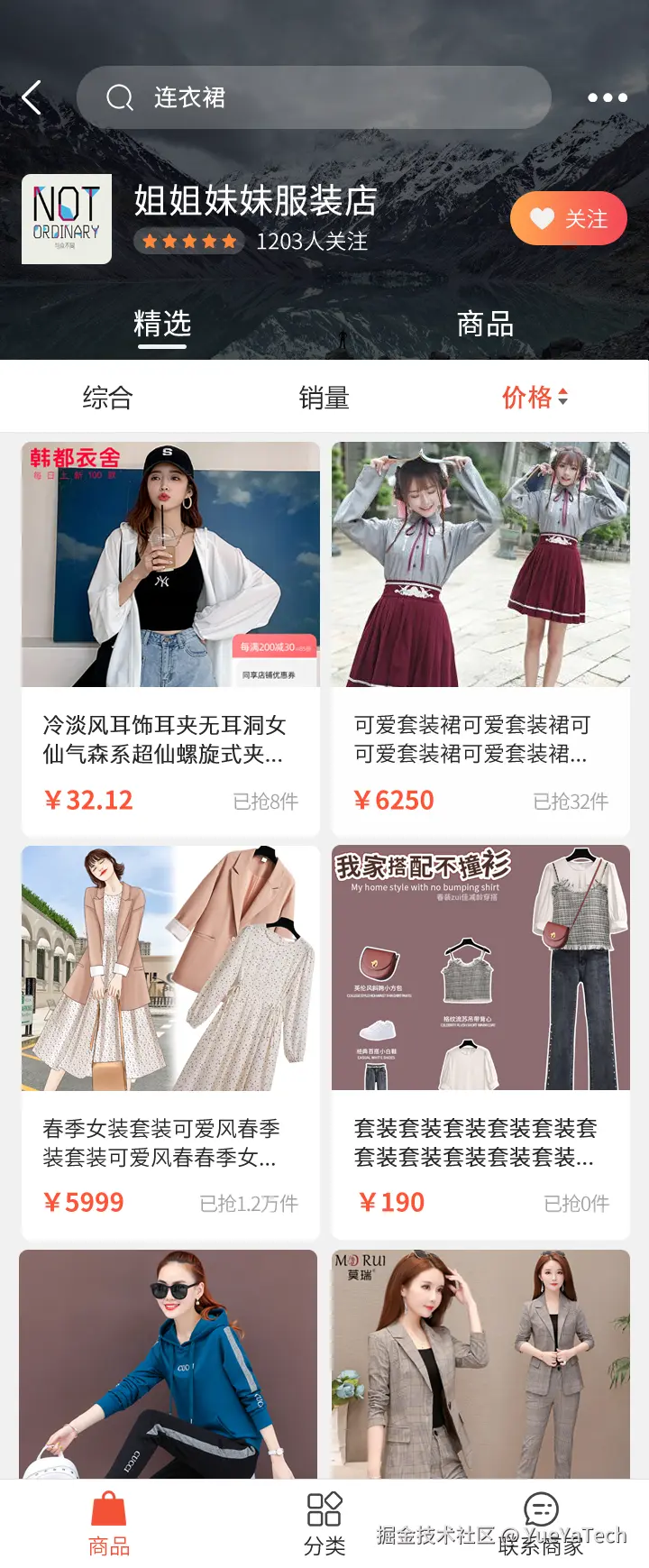Open the three-dot more options menu
The height and width of the screenshot is (1568, 649).
pyautogui.click(x=607, y=97)
